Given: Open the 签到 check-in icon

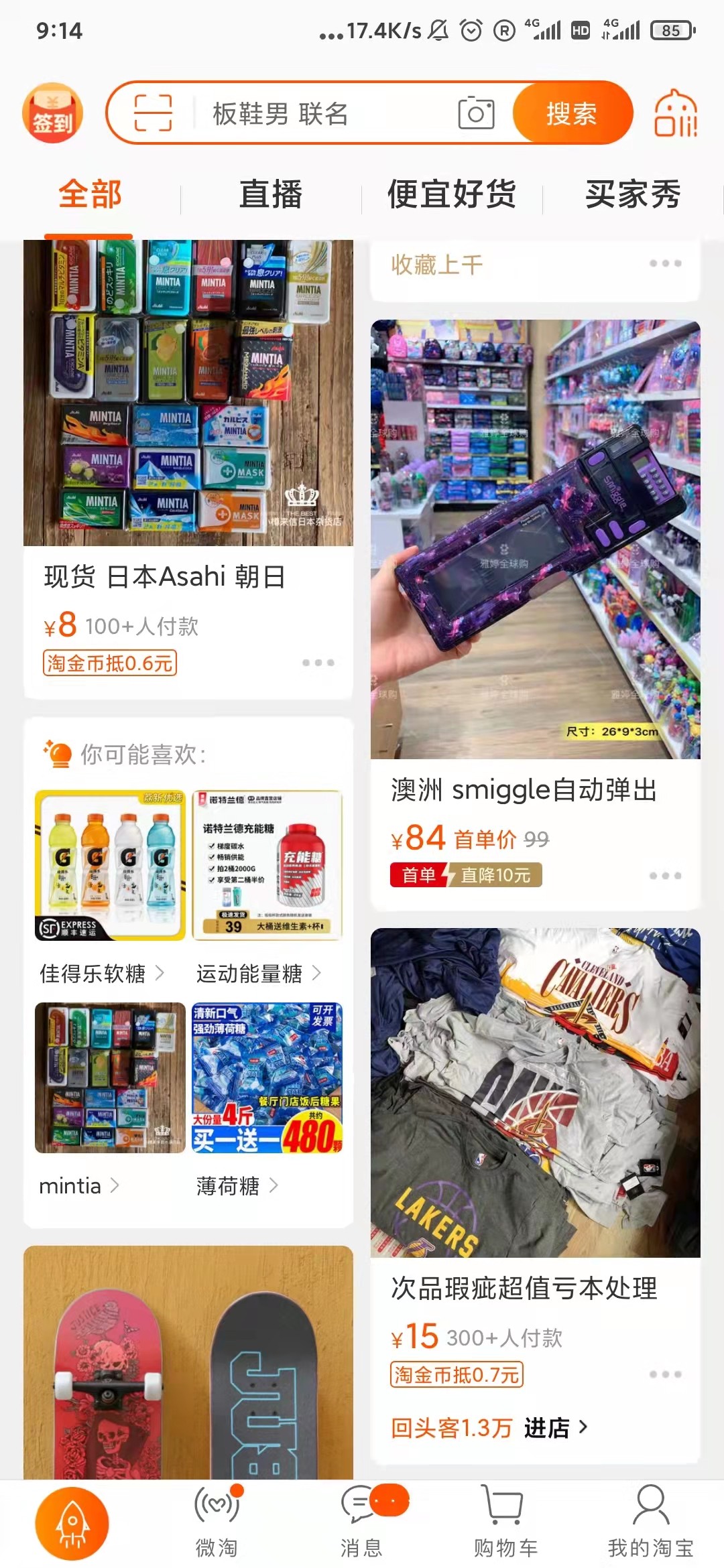Looking at the screenshot, I should [52, 113].
